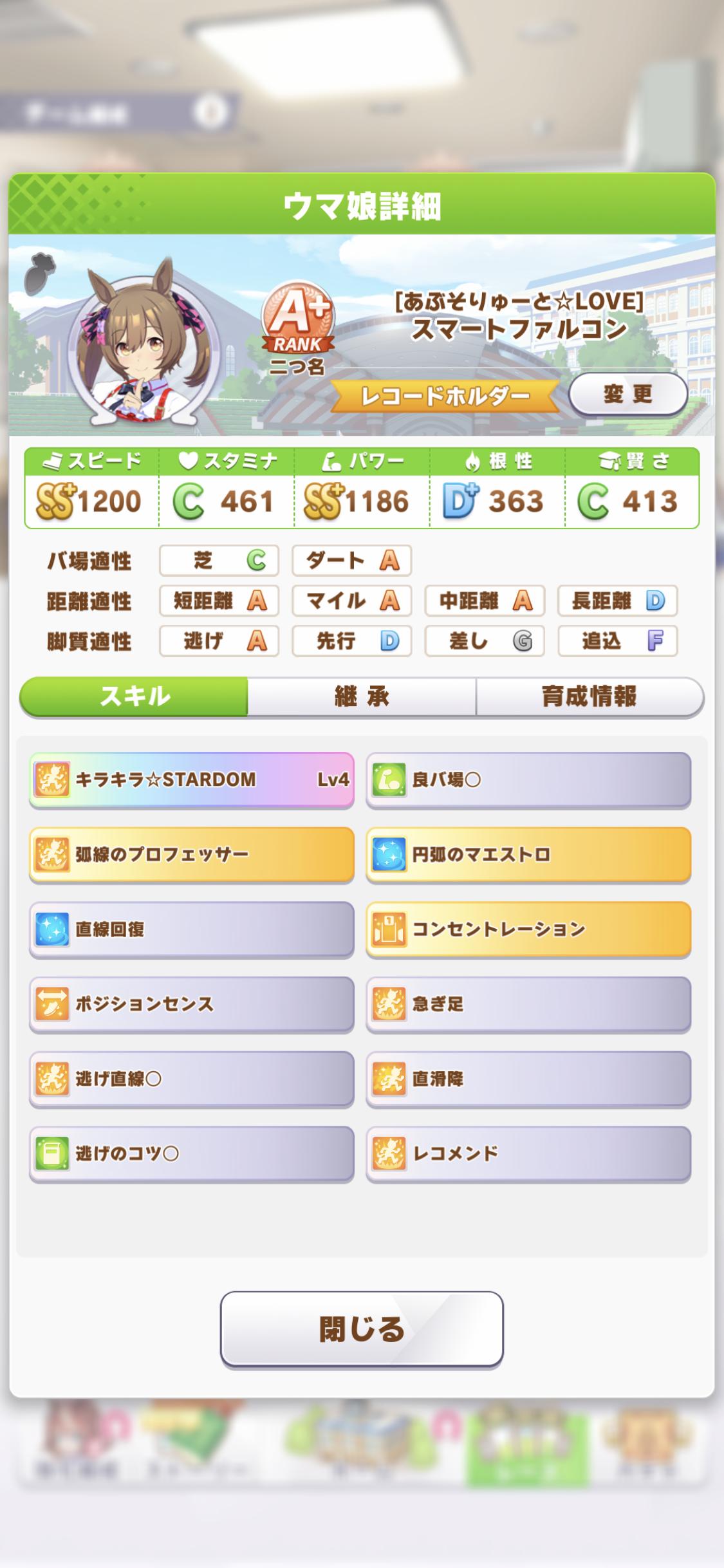Tap the carrot icon beside the portrait
724x1568 pixels.
click(x=40, y=274)
